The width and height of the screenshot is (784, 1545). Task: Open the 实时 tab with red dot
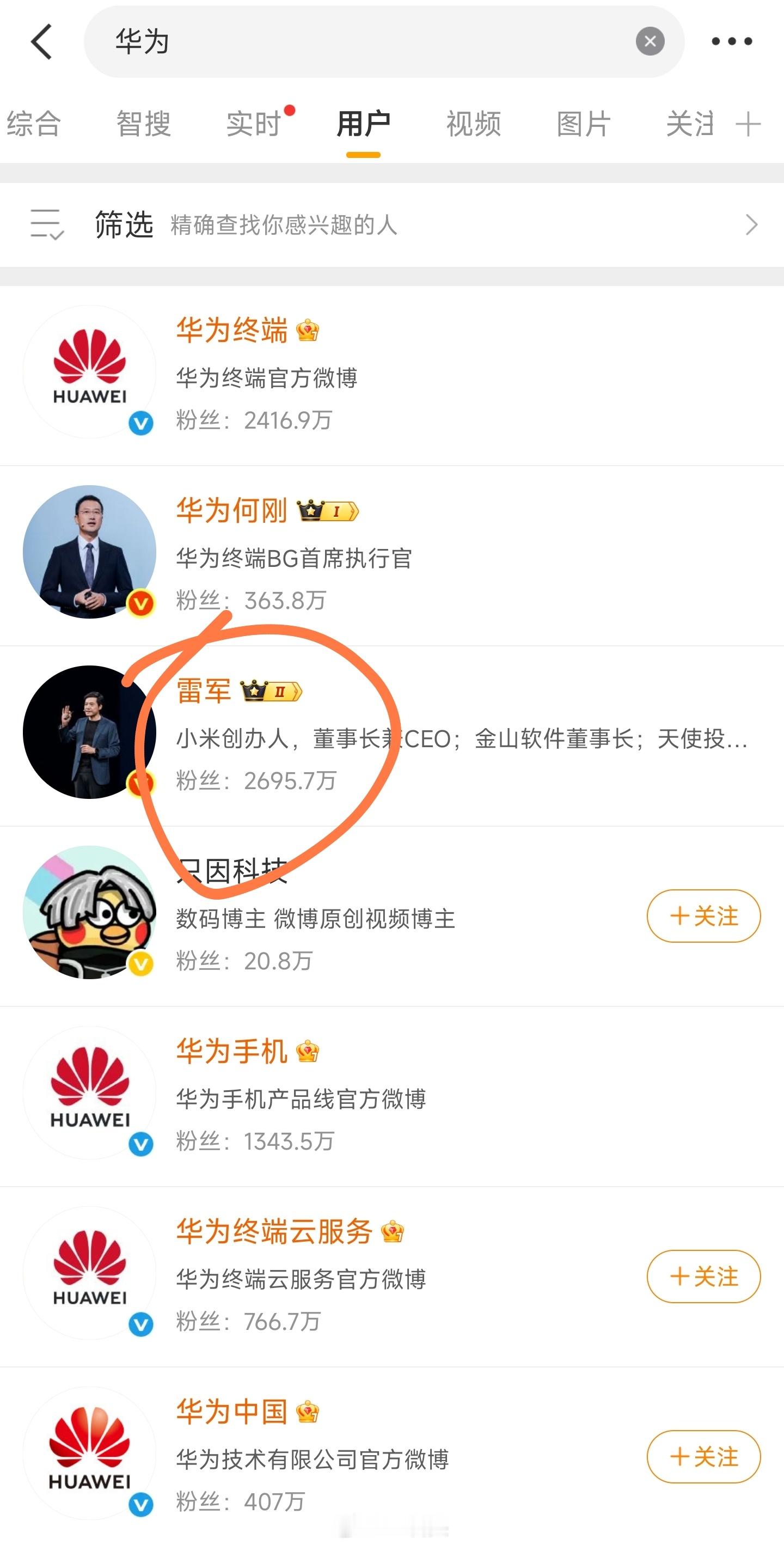(252, 124)
